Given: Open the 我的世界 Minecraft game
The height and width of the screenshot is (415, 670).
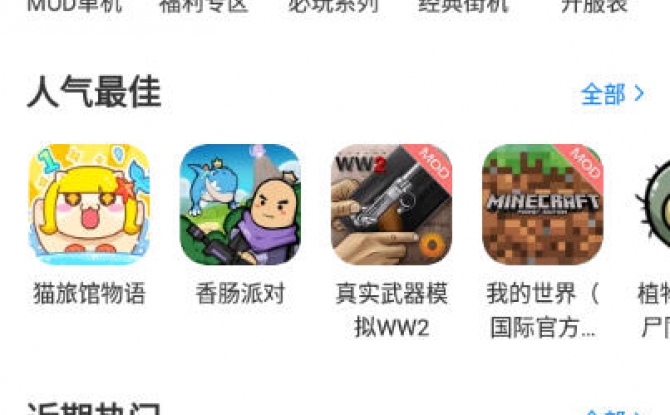Looking at the screenshot, I should point(542,204).
